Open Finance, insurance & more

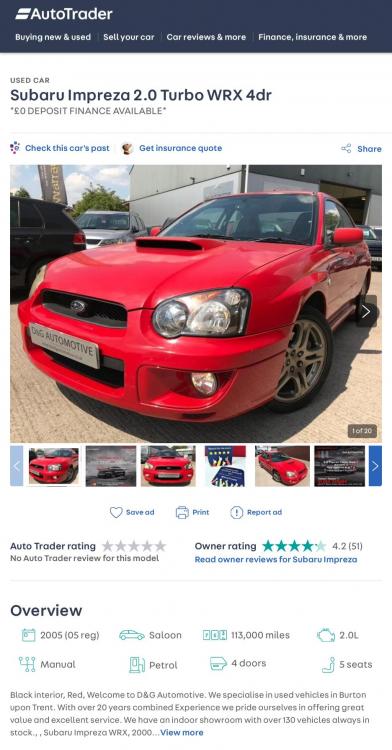click(x=313, y=37)
